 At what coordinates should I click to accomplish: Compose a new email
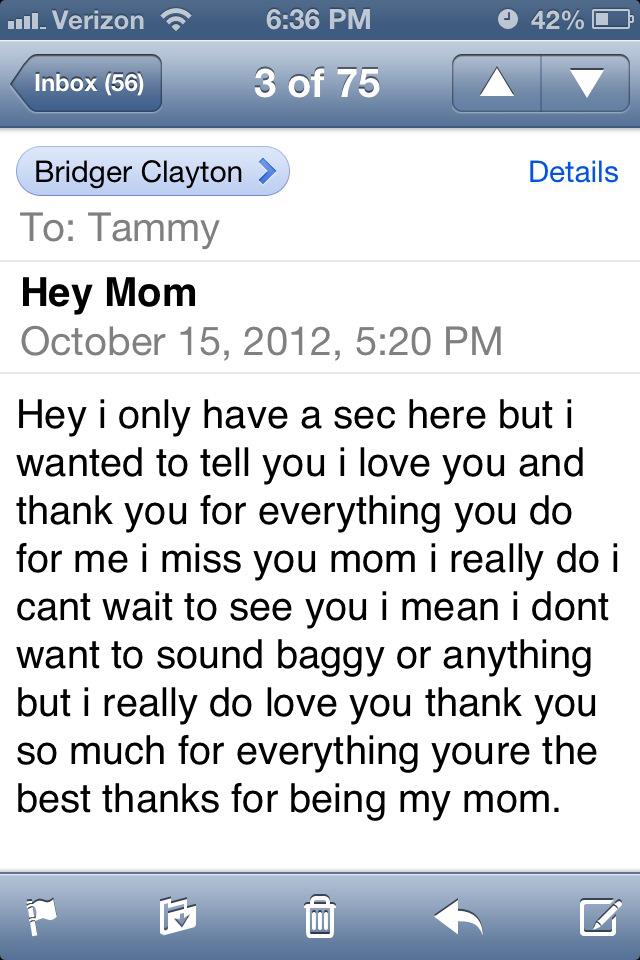tap(598, 915)
